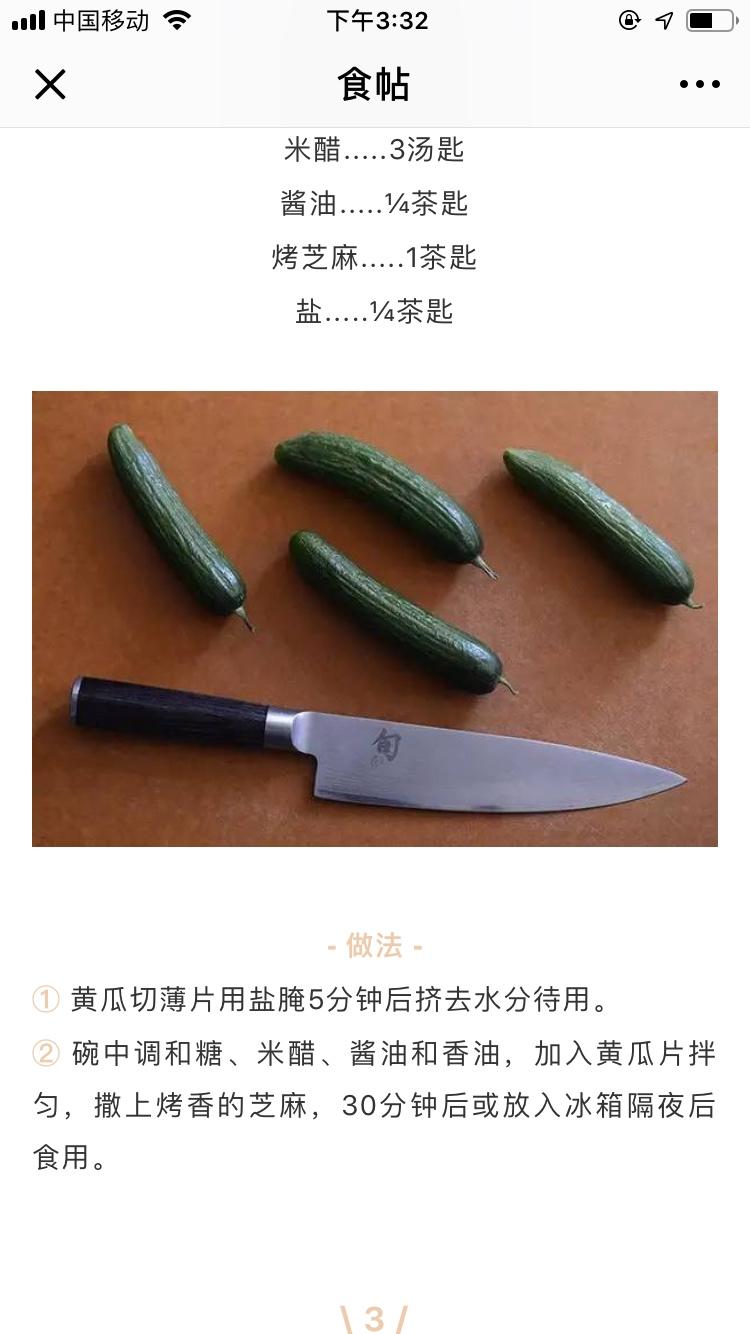Screen dimensions: 750x1334
Task: View the cucumber and knife photo
Action: (375, 618)
